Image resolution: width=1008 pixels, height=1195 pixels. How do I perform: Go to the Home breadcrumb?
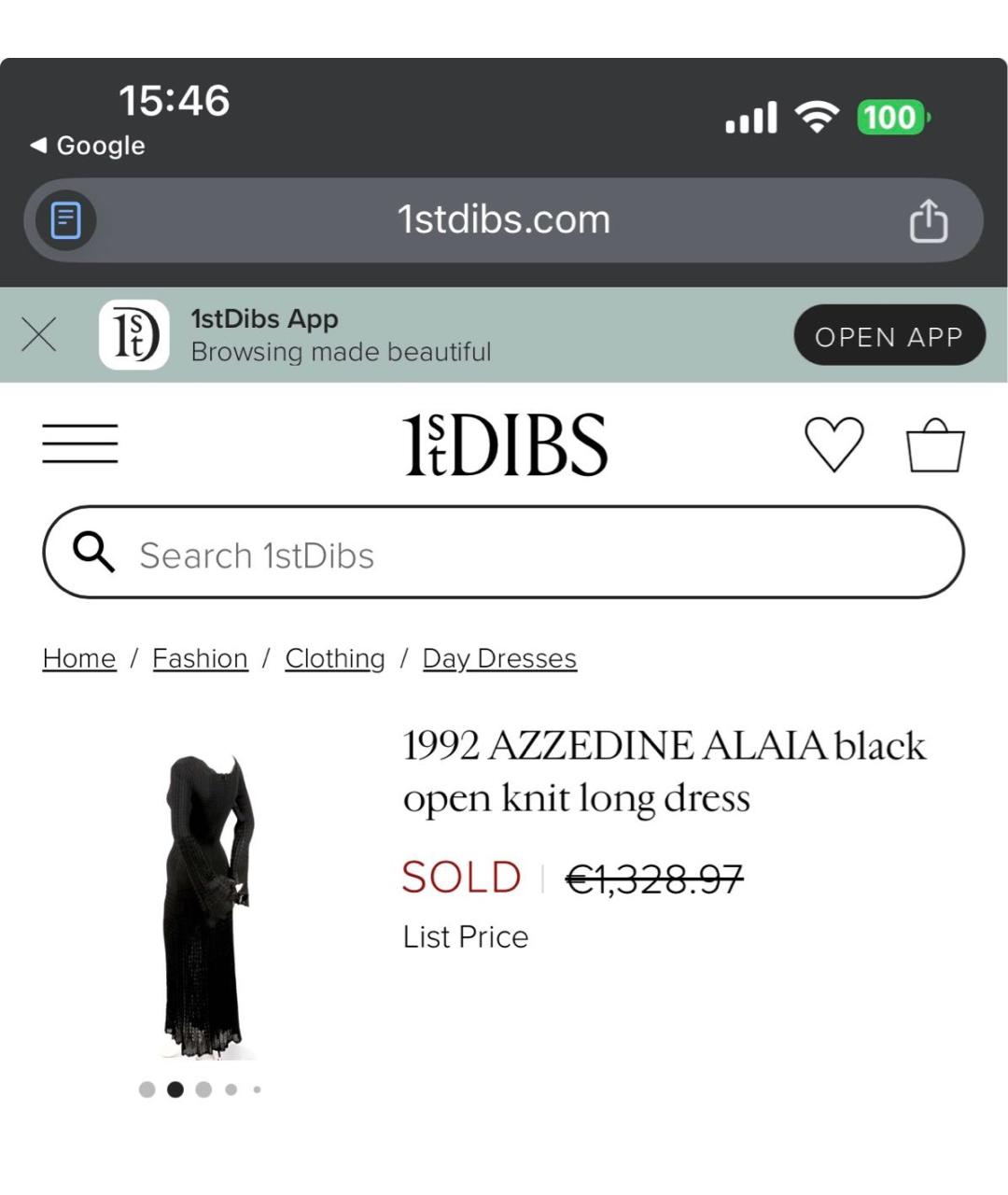(79, 659)
